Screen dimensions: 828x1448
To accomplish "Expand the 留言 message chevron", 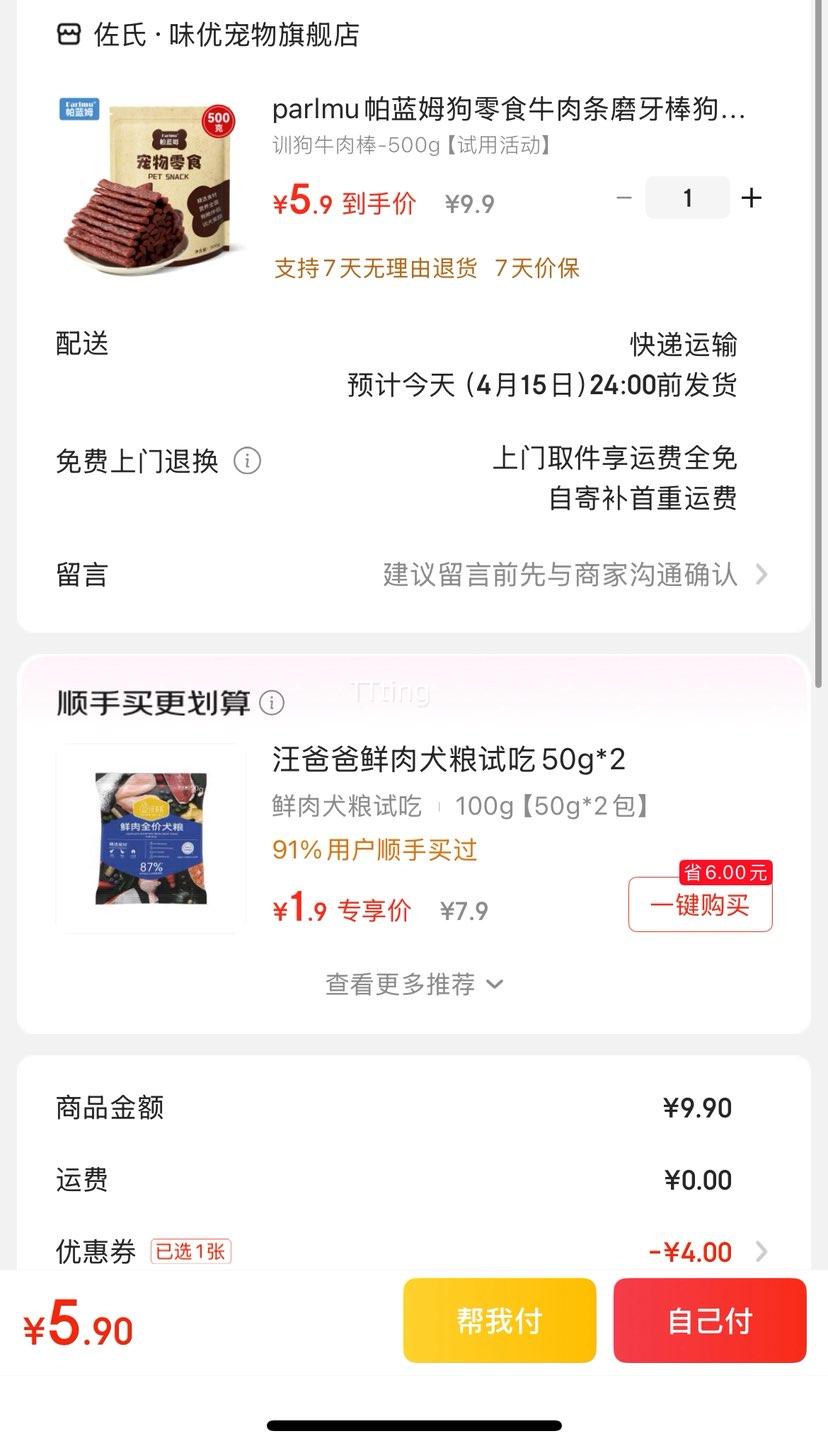I will click(x=763, y=574).
